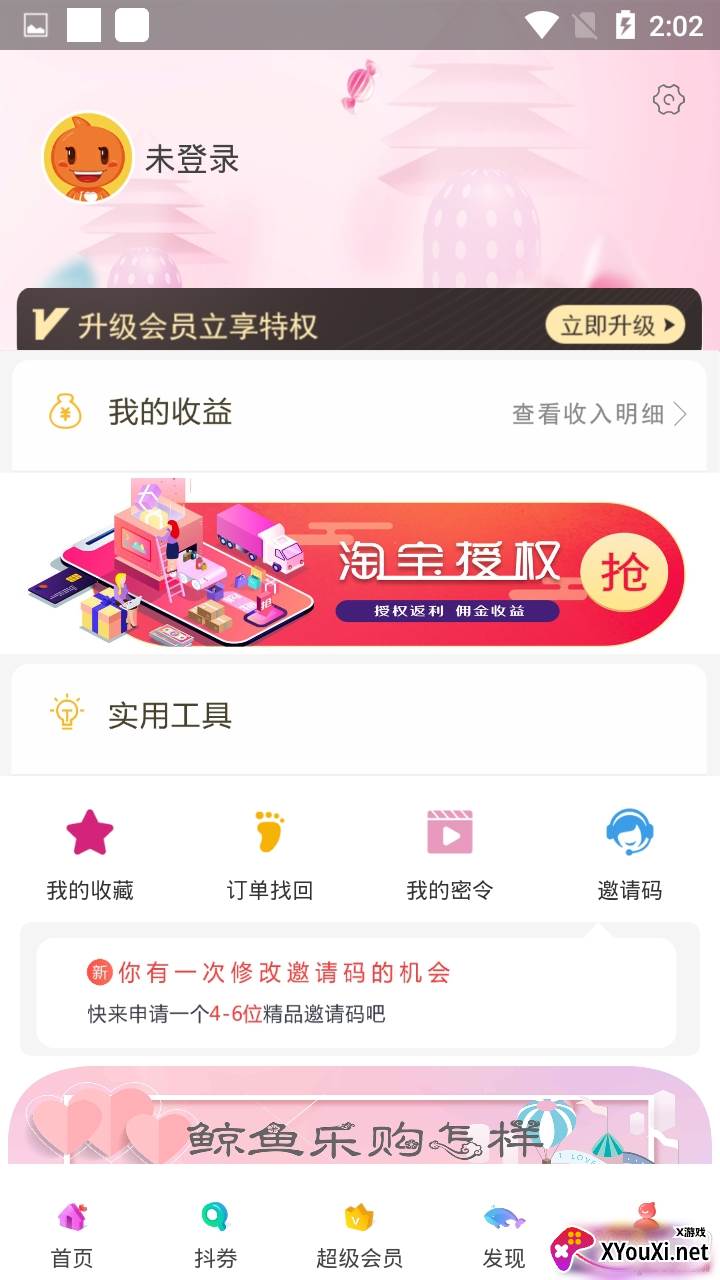Open 我的收藏 favorites
The height and width of the screenshot is (1280, 720).
tap(90, 853)
